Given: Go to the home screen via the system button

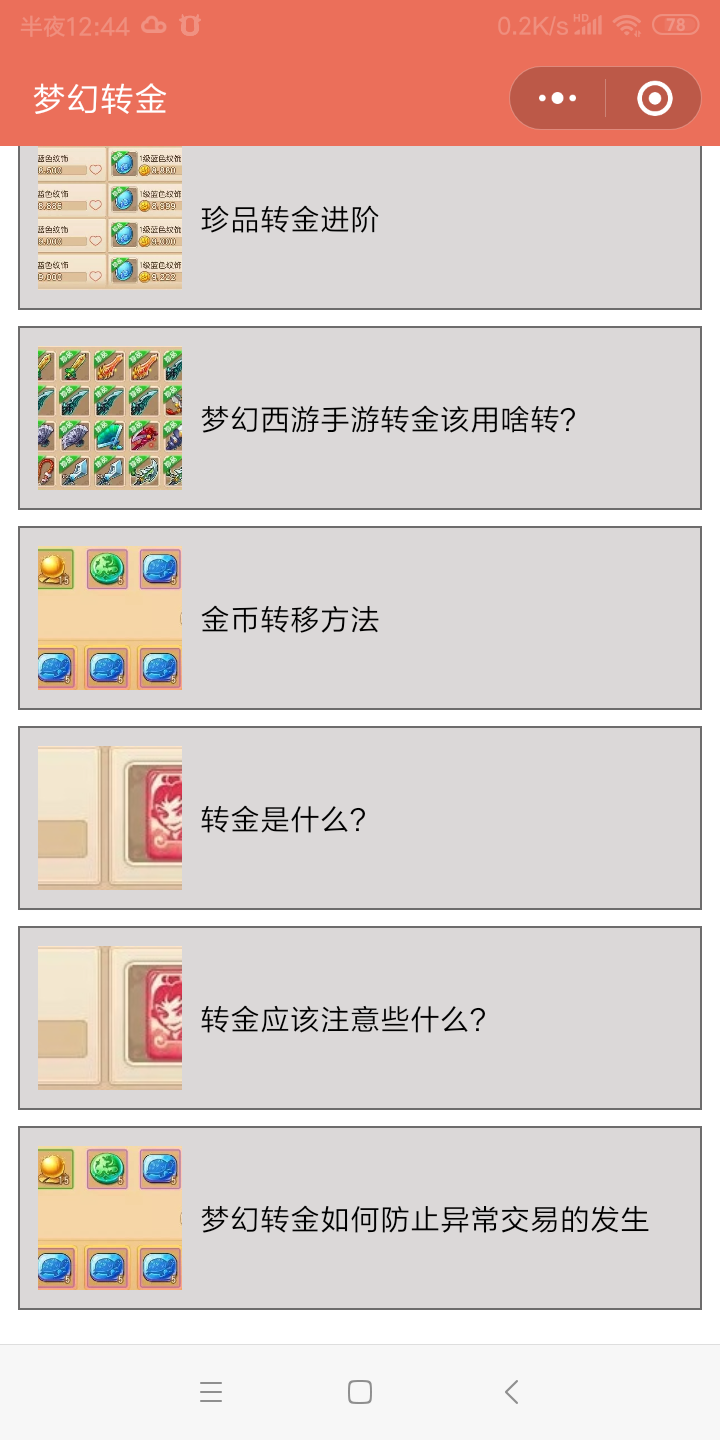Looking at the screenshot, I should coord(360,1391).
